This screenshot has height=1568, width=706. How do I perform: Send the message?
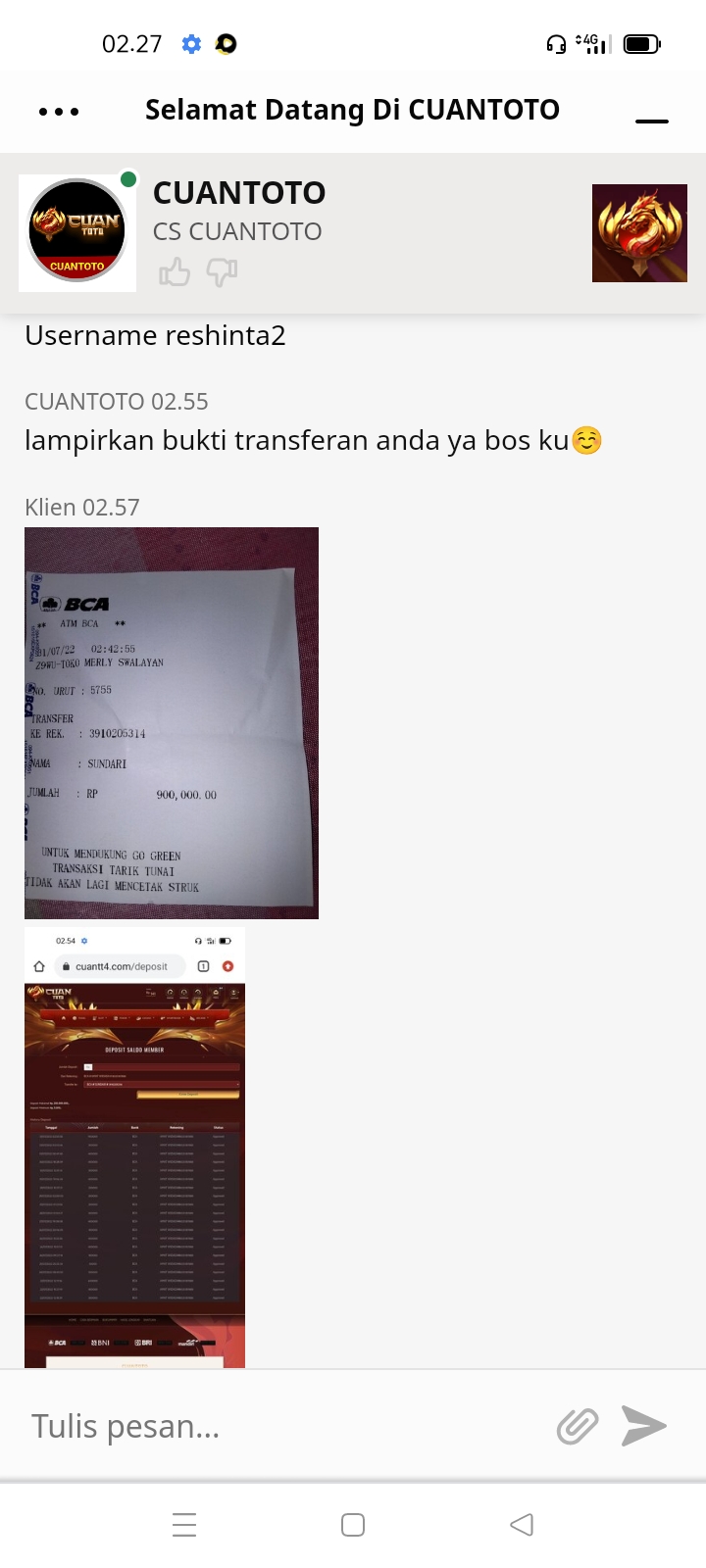[644, 1426]
